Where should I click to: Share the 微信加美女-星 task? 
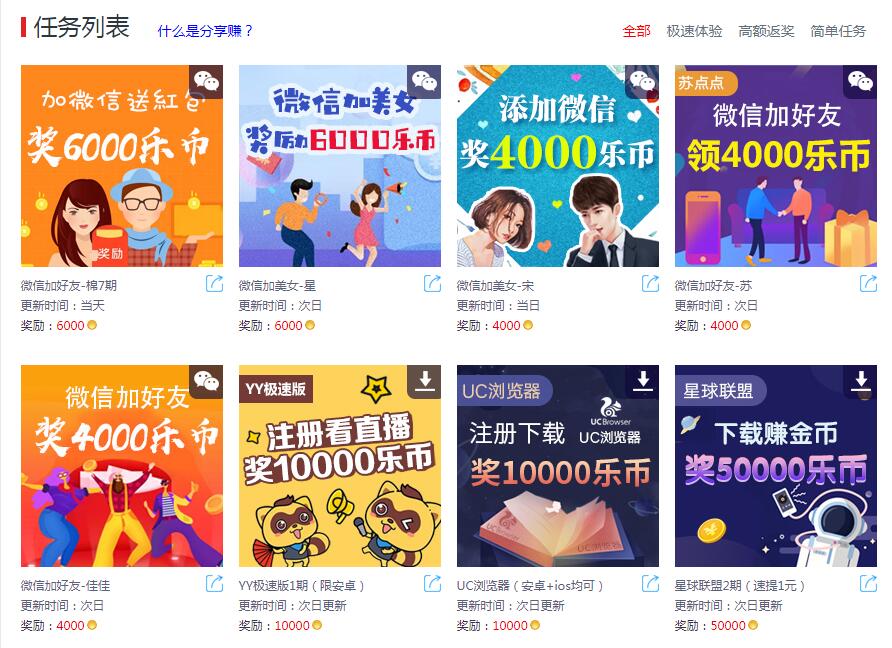pos(432,284)
